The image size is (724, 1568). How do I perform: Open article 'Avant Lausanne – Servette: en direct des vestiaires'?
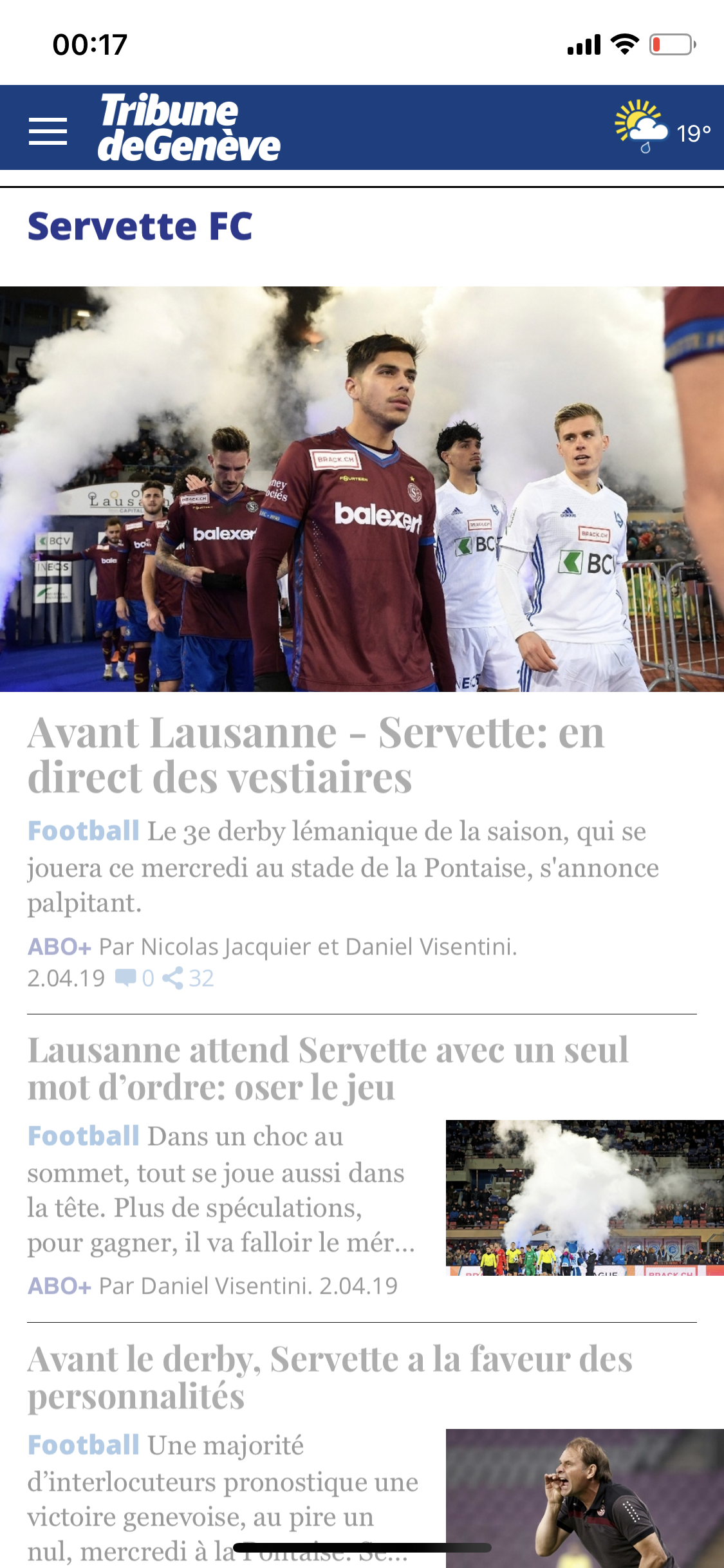pyautogui.click(x=315, y=755)
